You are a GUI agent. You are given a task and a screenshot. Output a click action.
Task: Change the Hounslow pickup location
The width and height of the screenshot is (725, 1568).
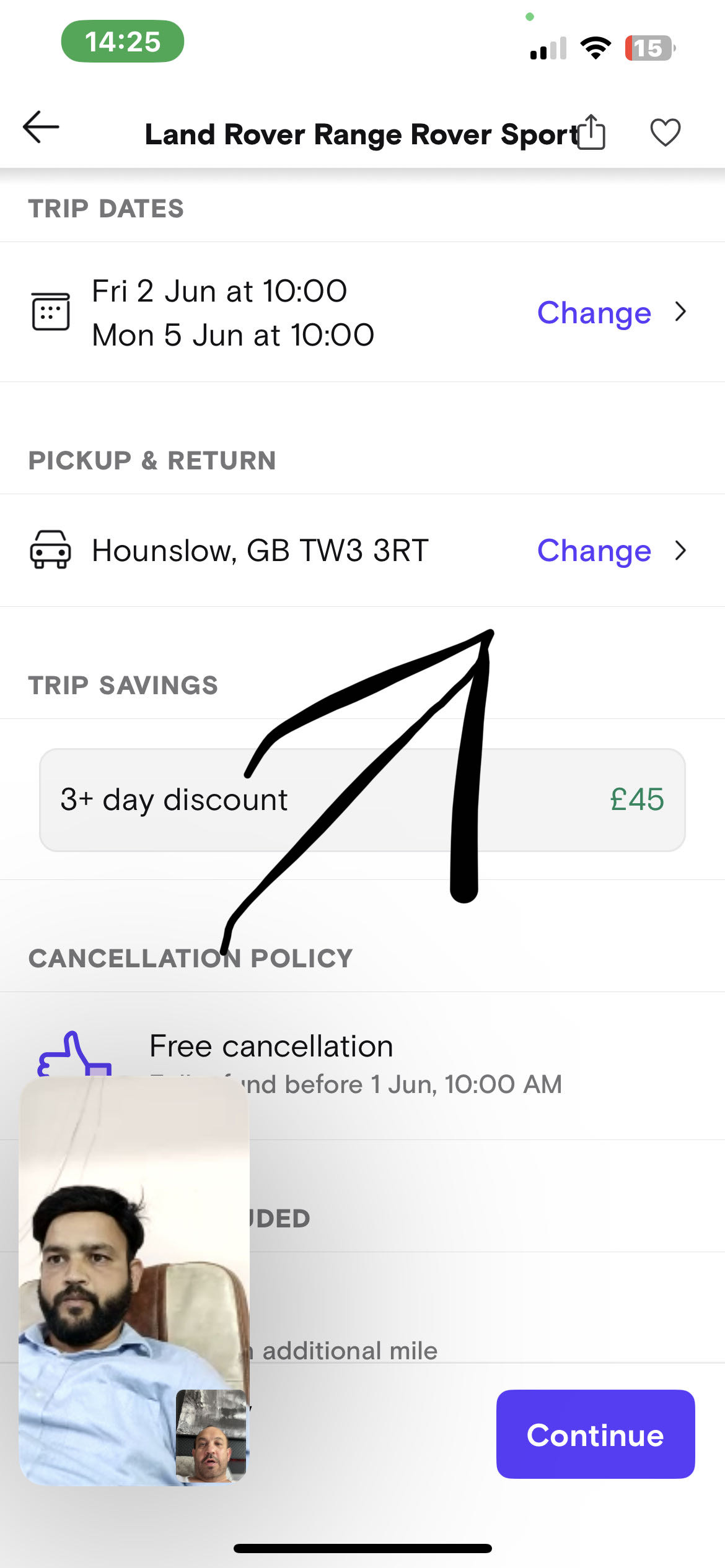pyautogui.click(x=612, y=550)
